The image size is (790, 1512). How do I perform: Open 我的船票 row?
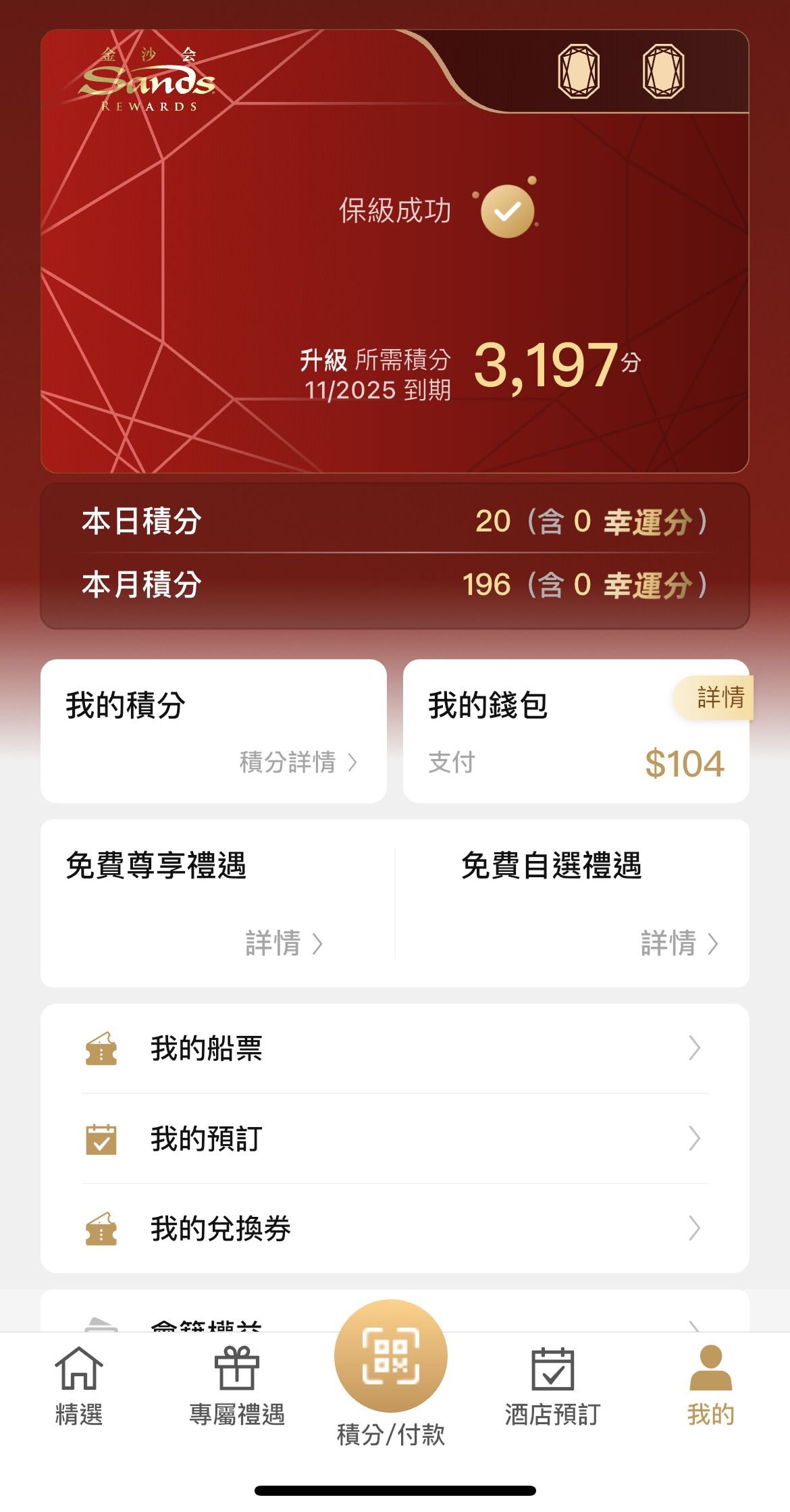coord(394,1048)
